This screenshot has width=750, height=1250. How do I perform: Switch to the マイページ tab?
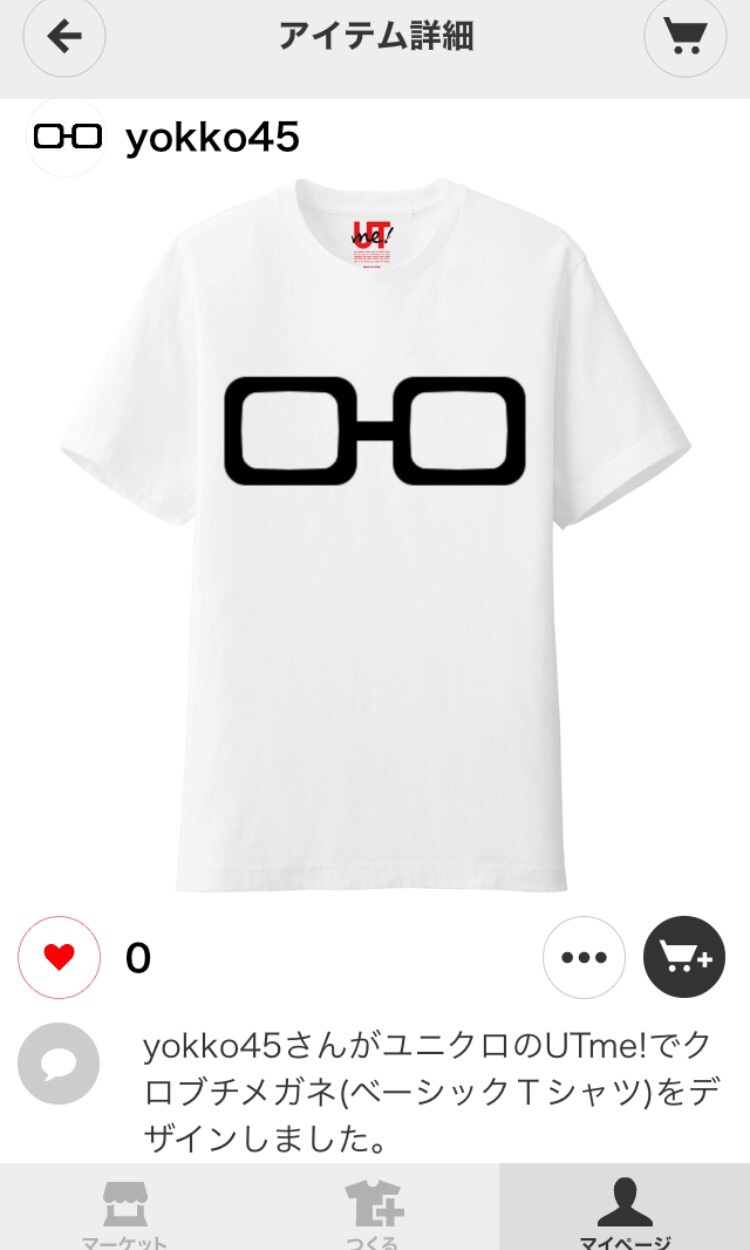[625, 1210]
